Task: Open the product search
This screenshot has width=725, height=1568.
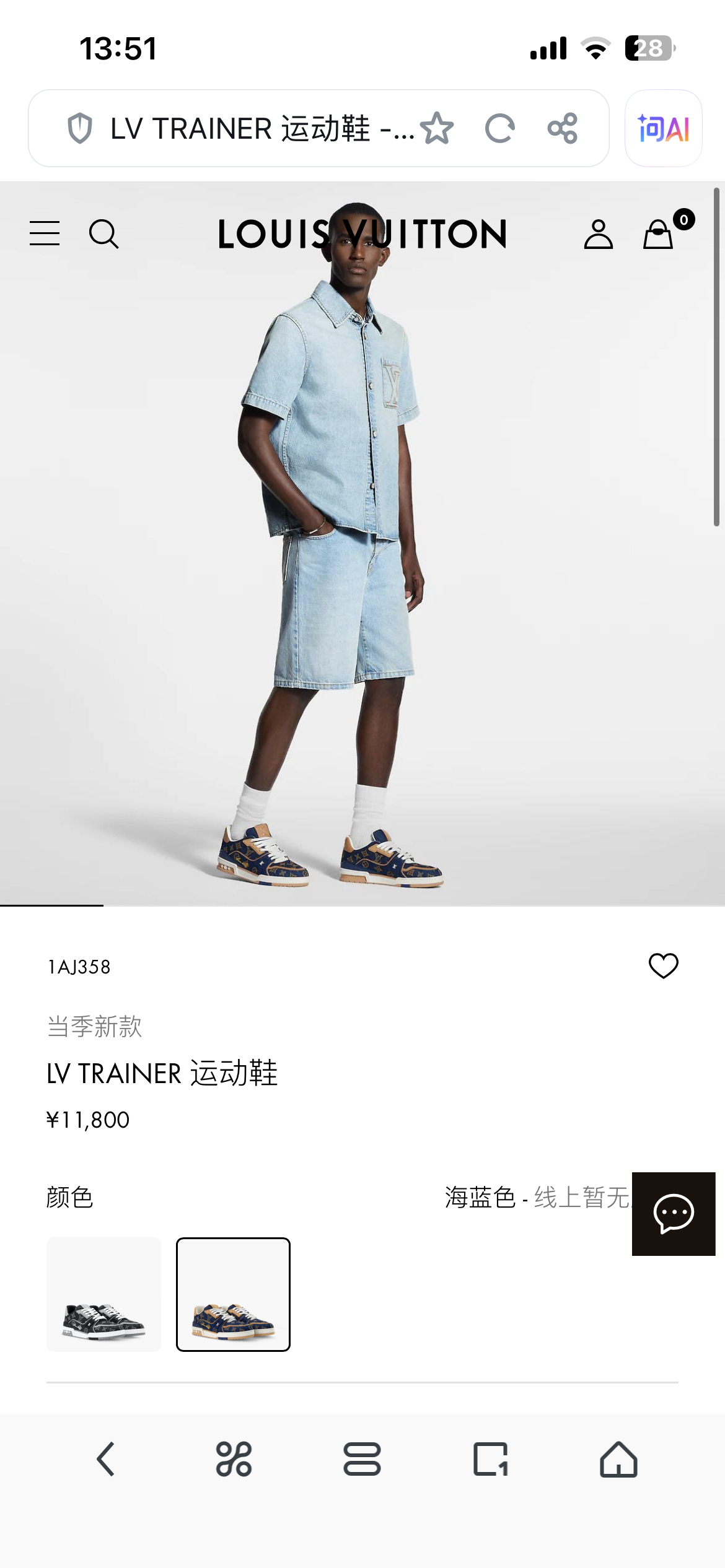Action: tap(104, 234)
